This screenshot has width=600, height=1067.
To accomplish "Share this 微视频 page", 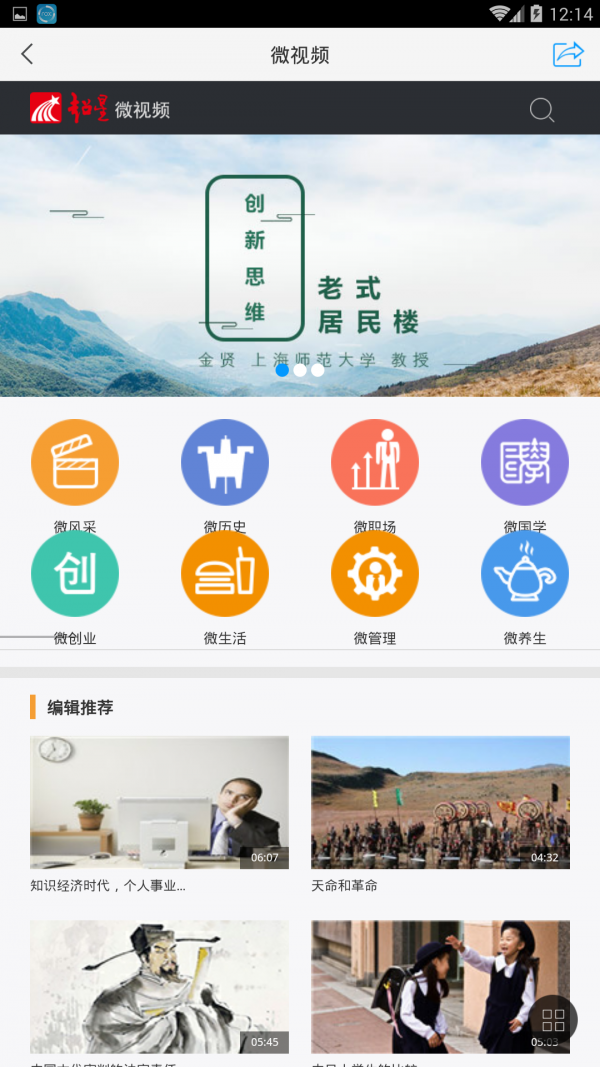I will tap(567, 54).
